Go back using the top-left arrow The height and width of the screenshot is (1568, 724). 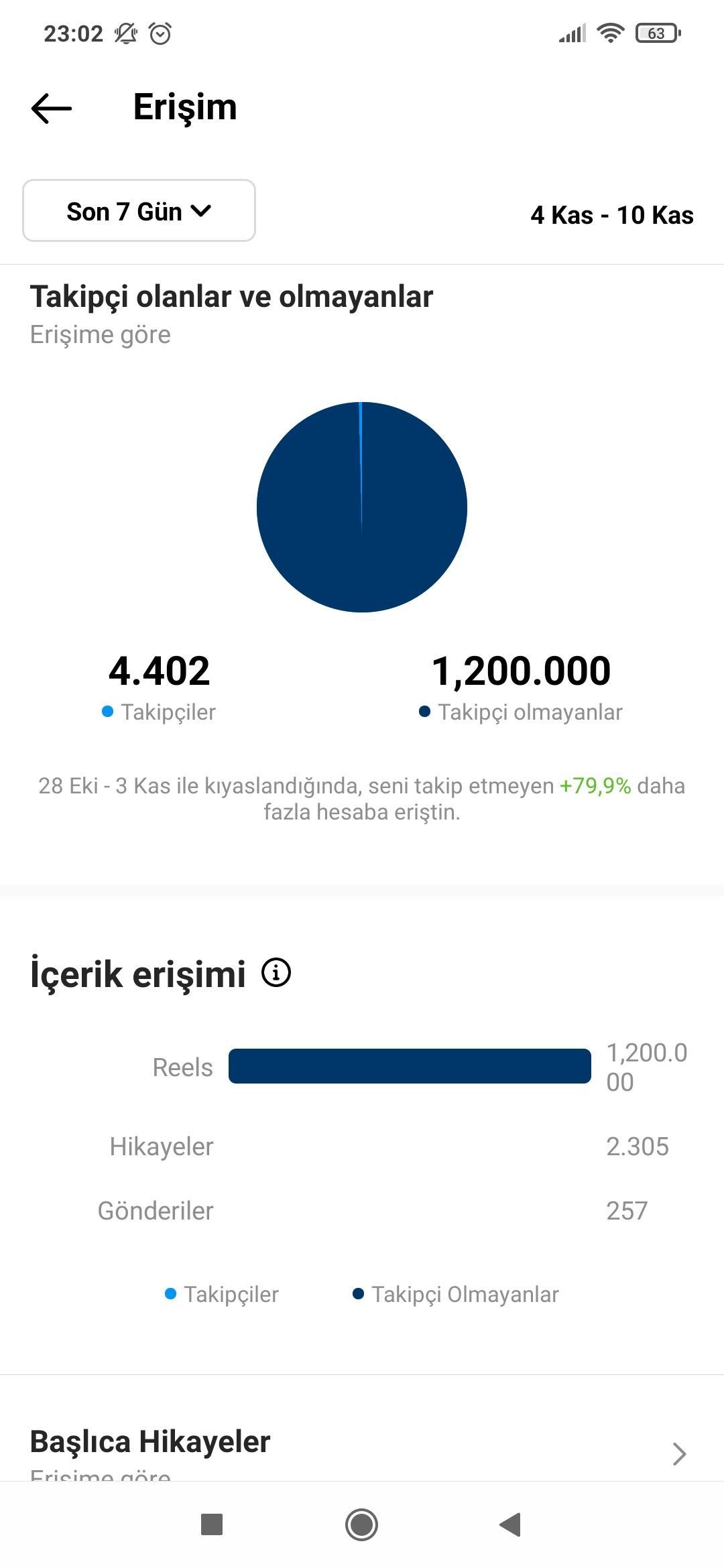[52, 108]
